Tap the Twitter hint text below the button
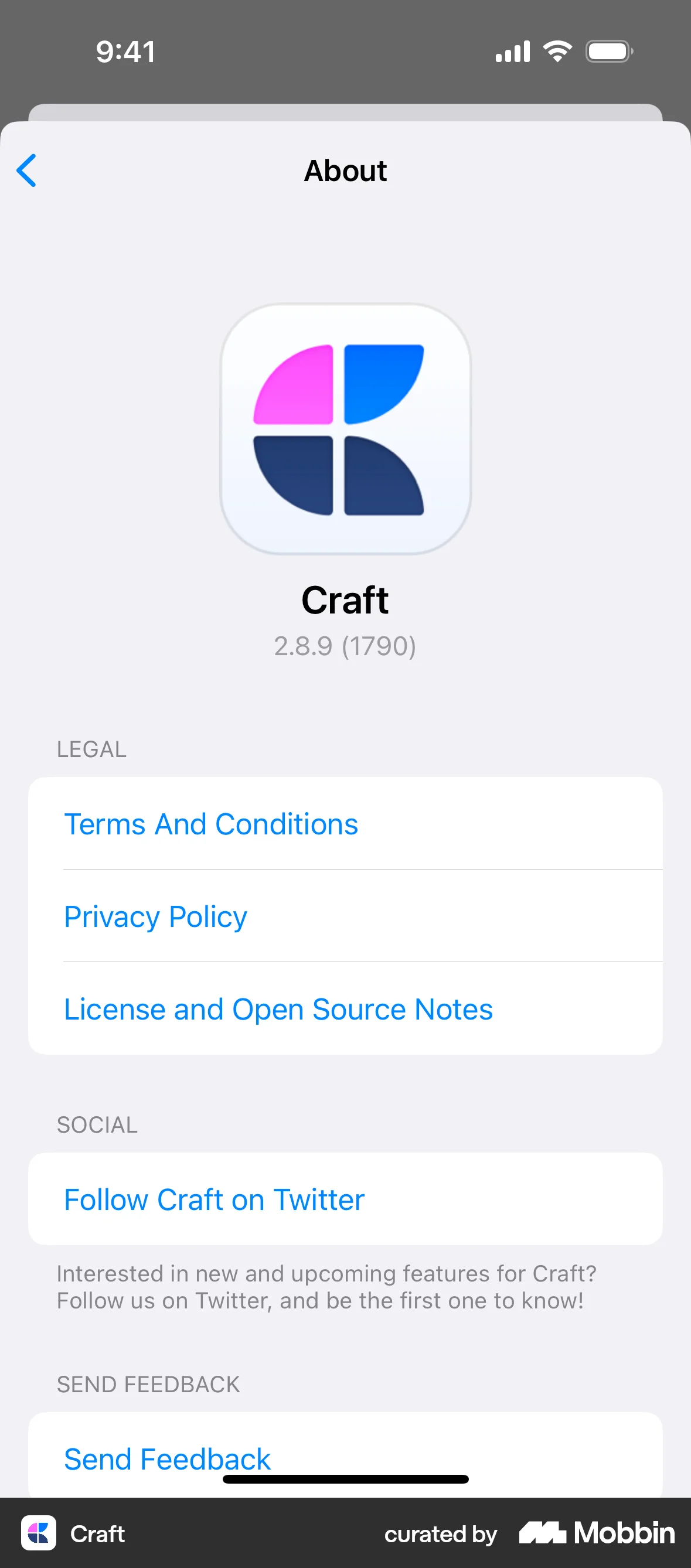The height and width of the screenshot is (1568, 691). 327,1287
